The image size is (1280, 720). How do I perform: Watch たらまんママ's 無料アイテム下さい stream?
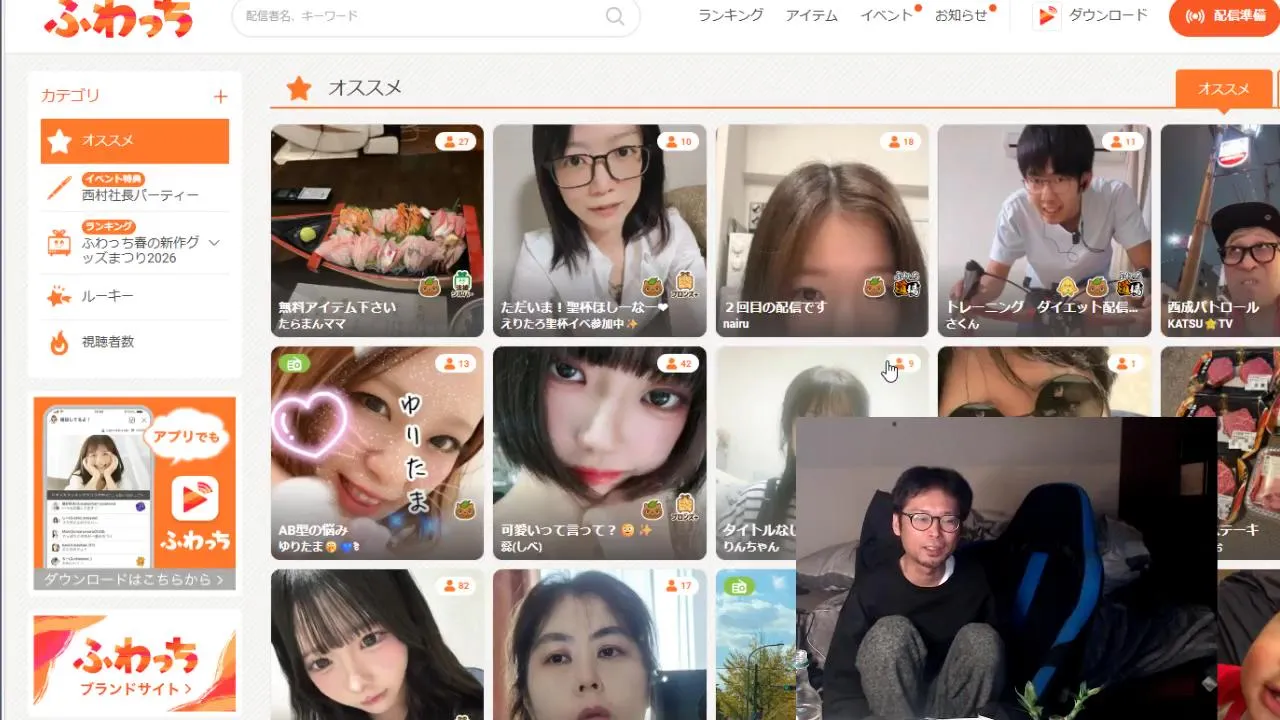point(377,230)
